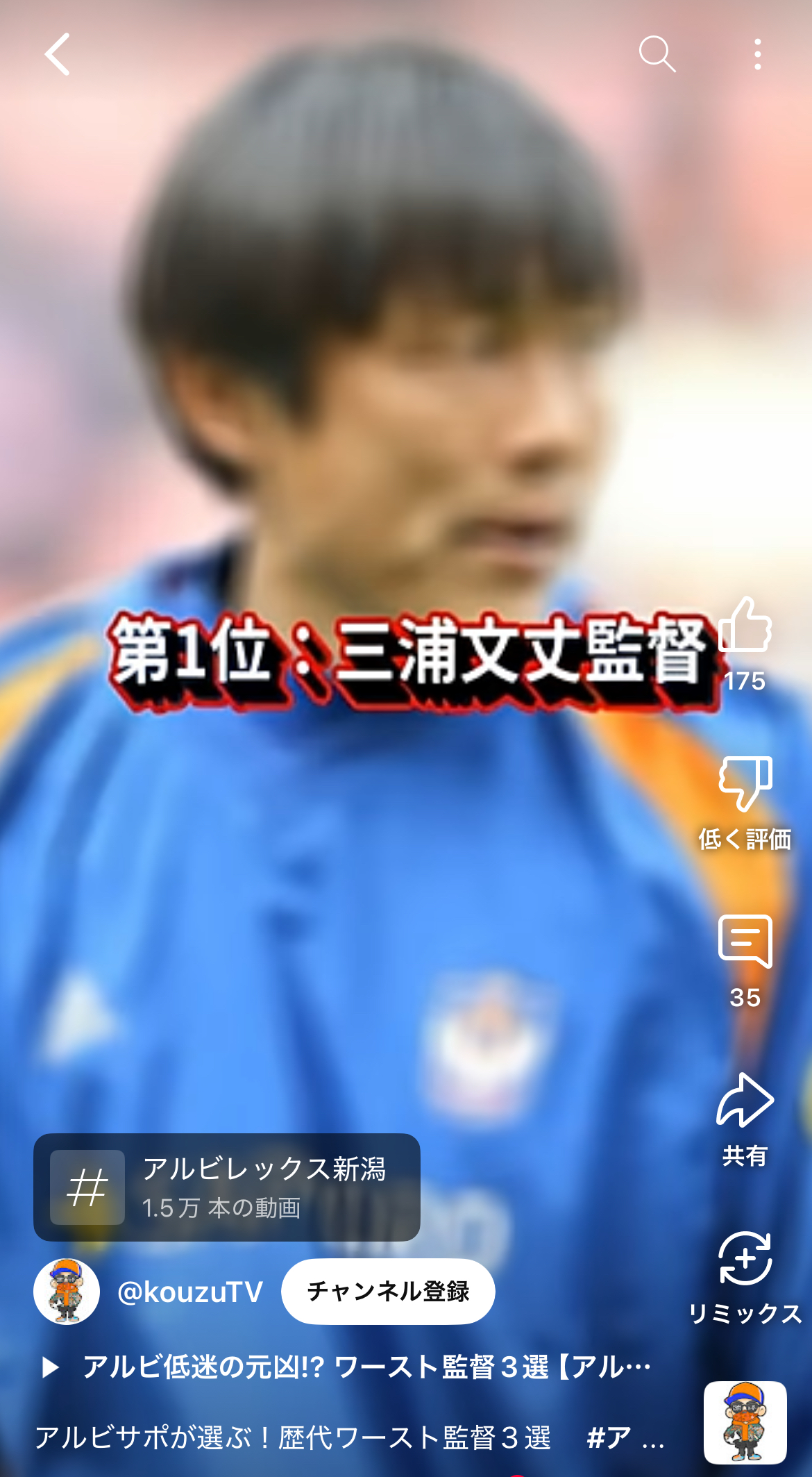Image resolution: width=812 pixels, height=1477 pixels.
Task: Like this Short with thumbs up
Action: click(x=745, y=626)
